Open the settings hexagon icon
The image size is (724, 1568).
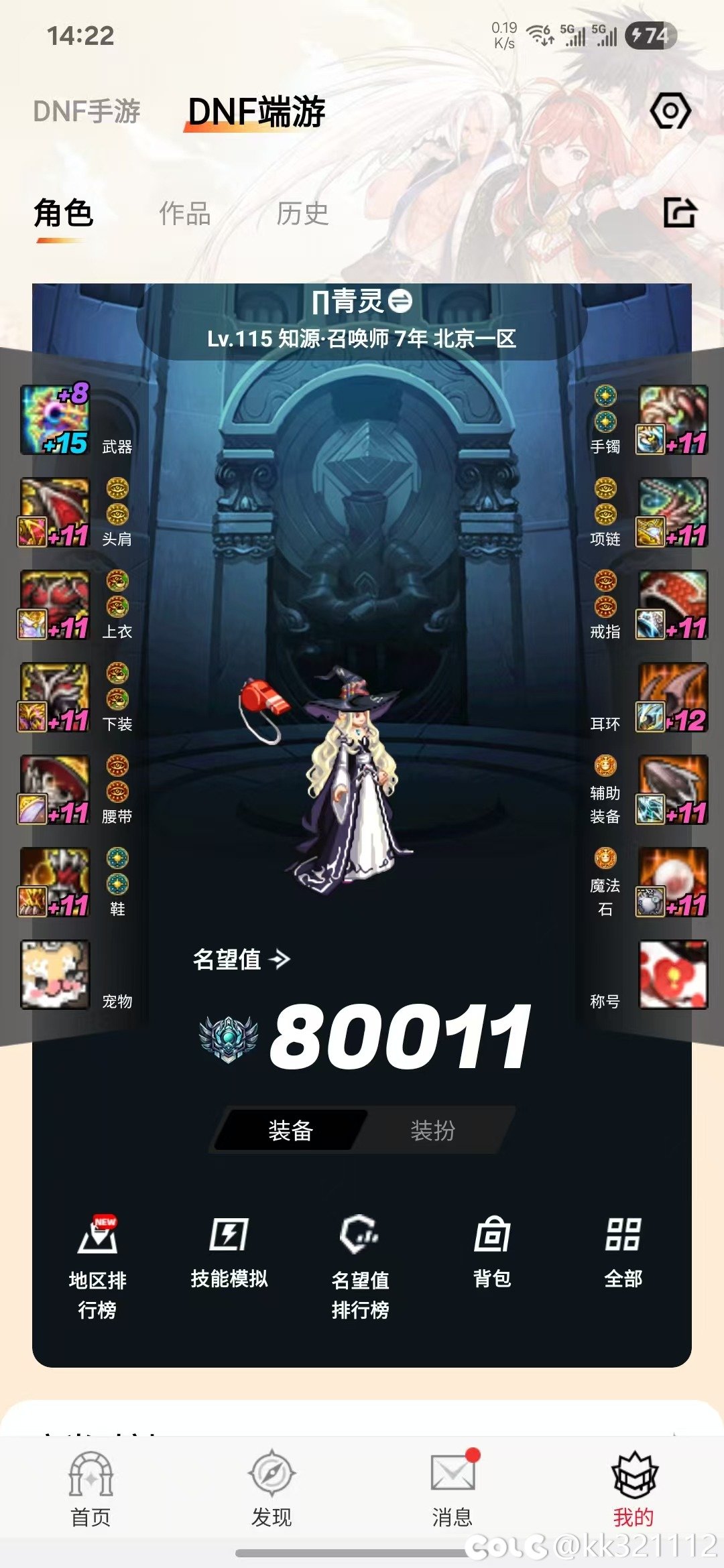point(670,111)
